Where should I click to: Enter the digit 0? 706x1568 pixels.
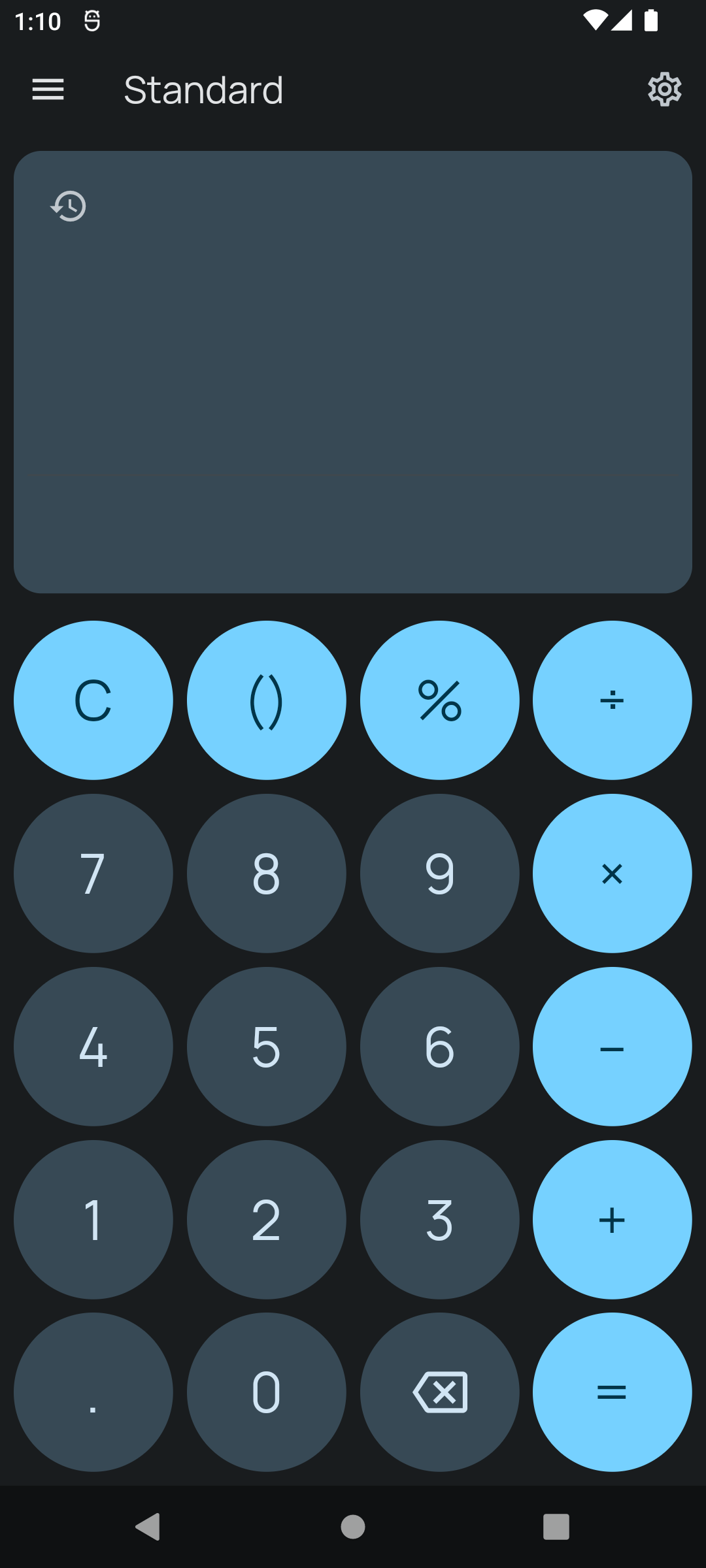(x=266, y=1392)
